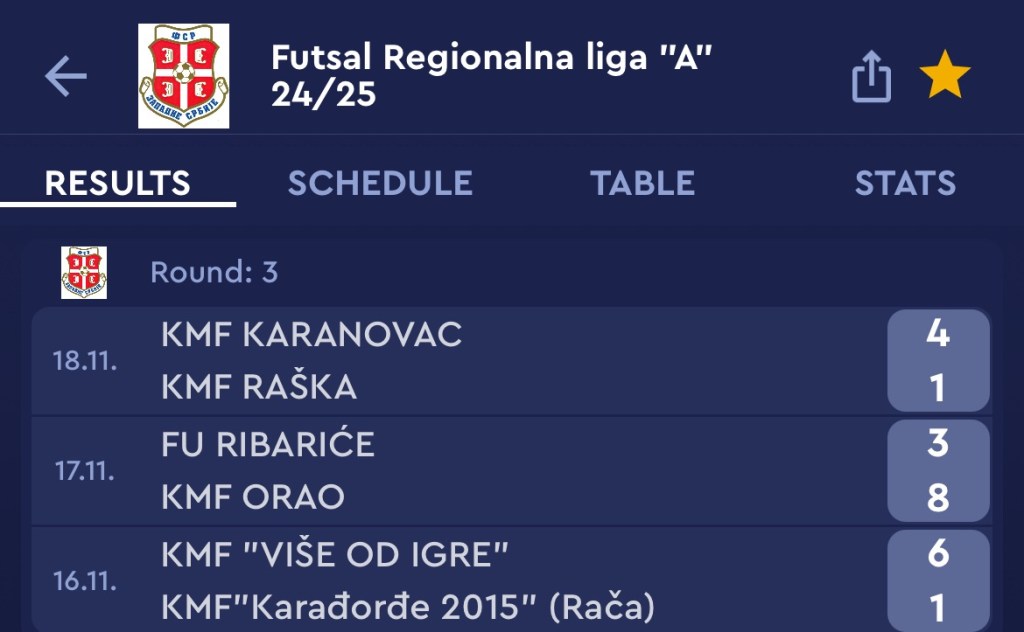Toggle the favorite star for this league
Viewport: 1024px width, 632px height.
pyautogui.click(x=945, y=77)
